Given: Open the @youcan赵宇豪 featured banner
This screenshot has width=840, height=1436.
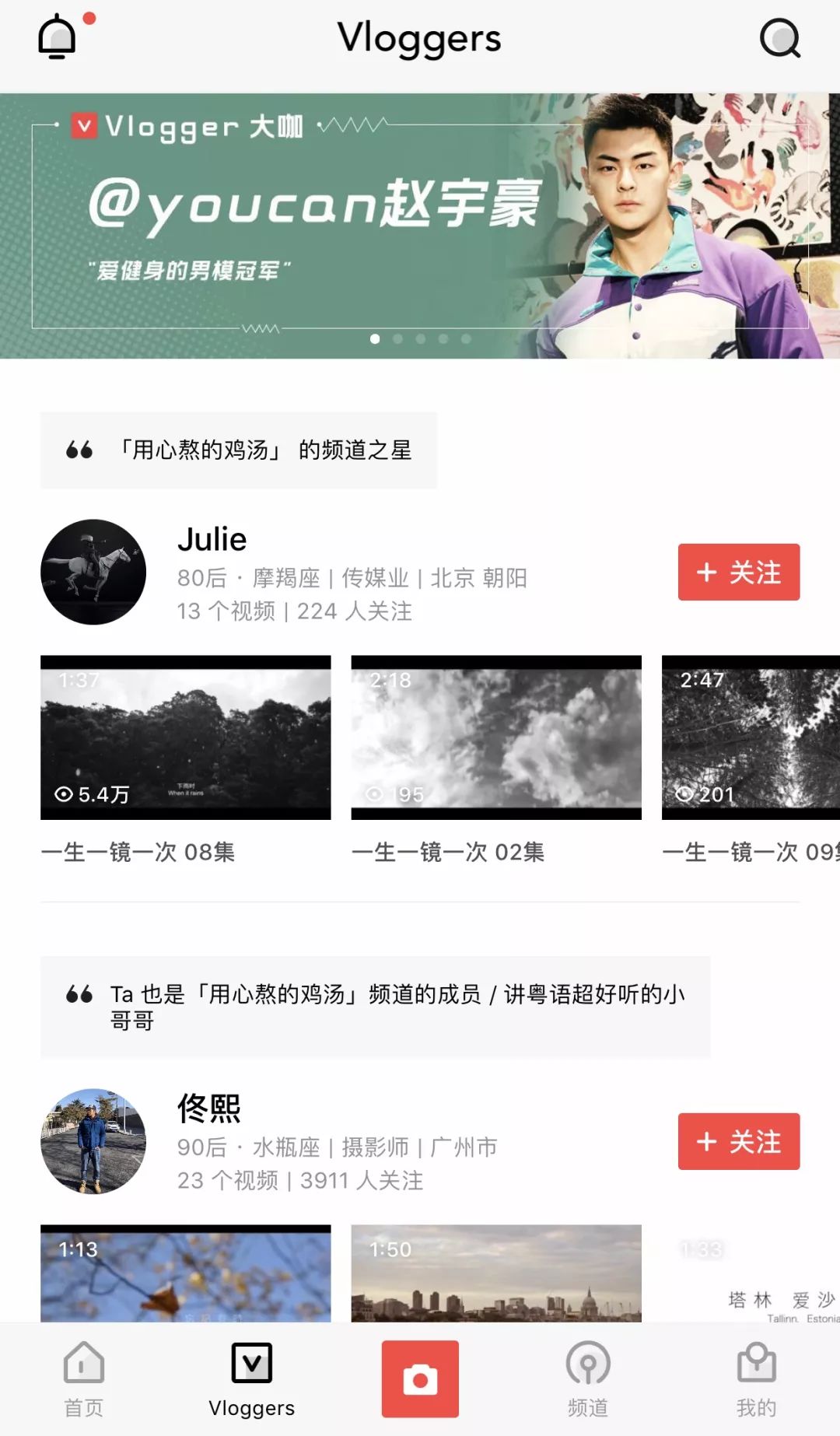Looking at the screenshot, I should (x=420, y=224).
